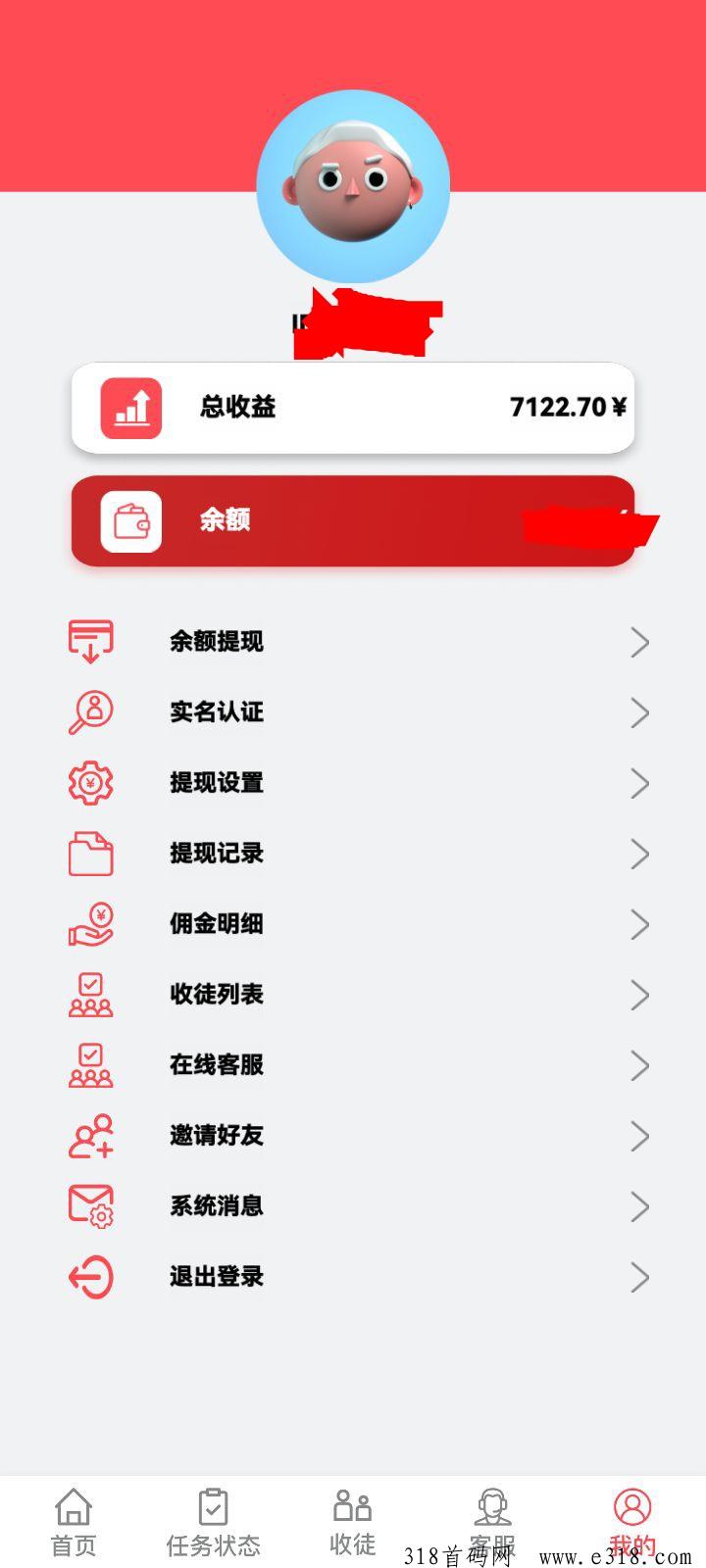Switch to the 首页 home tab

tap(74, 1522)
